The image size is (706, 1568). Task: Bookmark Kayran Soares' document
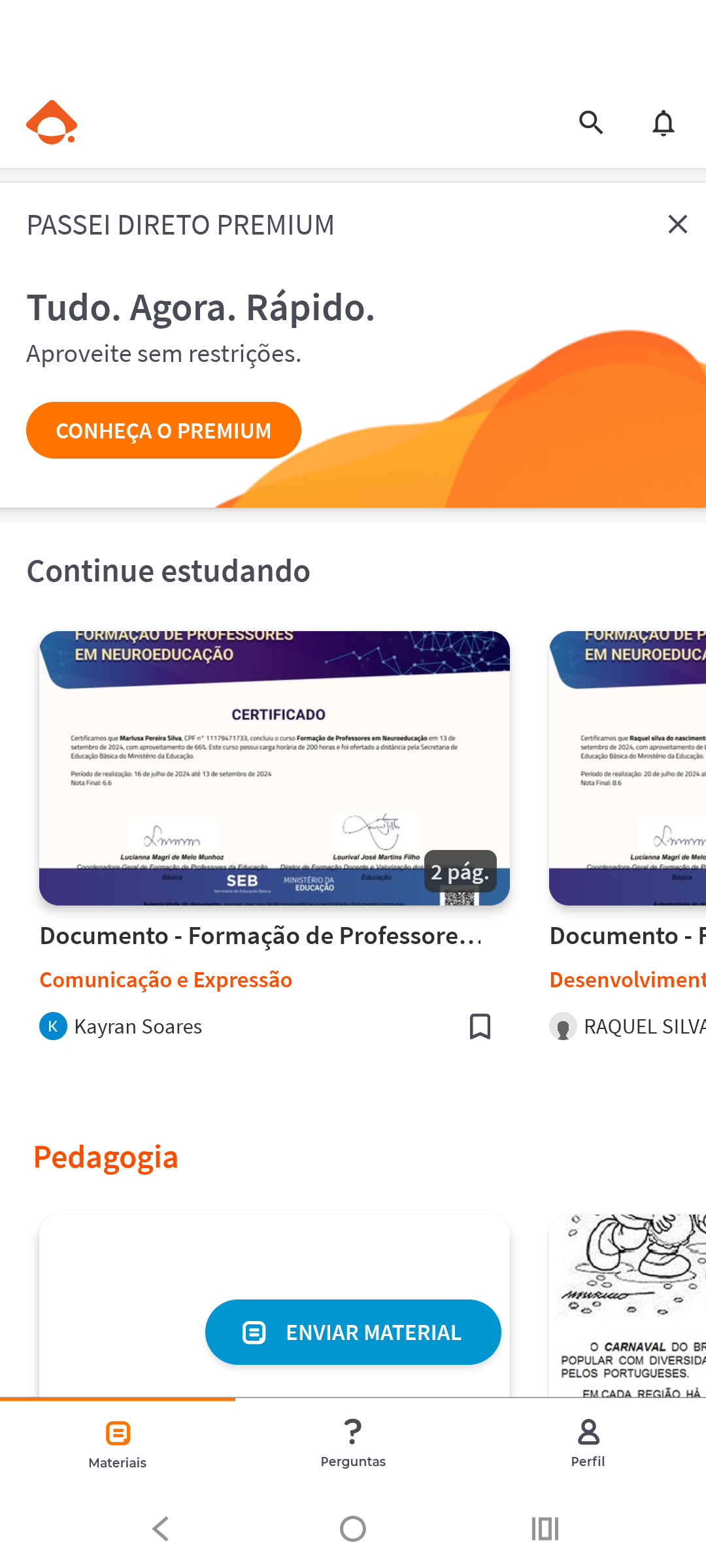(480, 1026)
